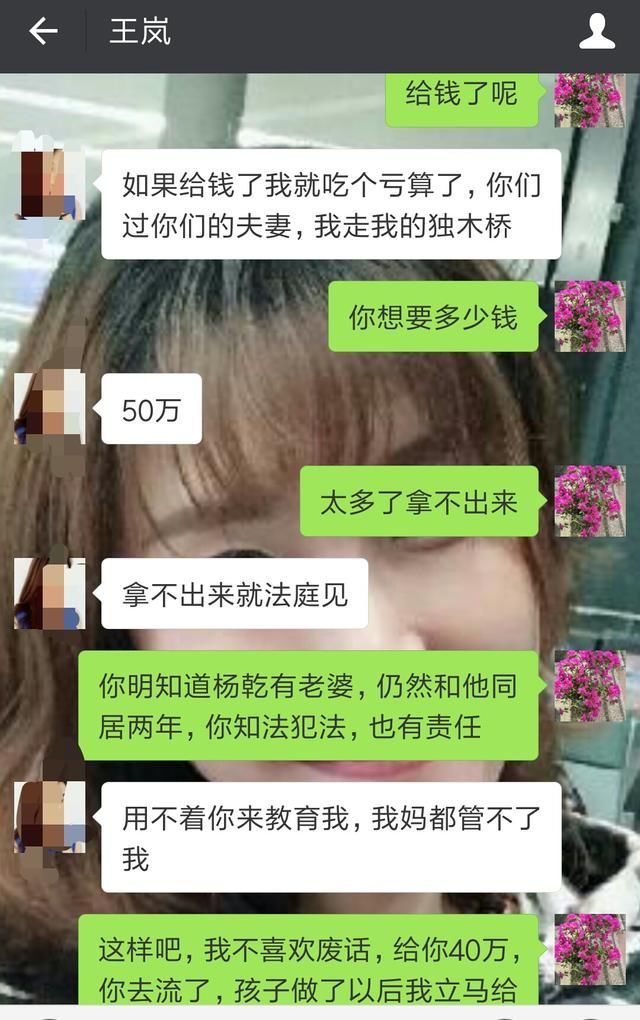
Task: Tap the flower avatar beside 太多了拿不出来
Action: (x=590, y=501)
